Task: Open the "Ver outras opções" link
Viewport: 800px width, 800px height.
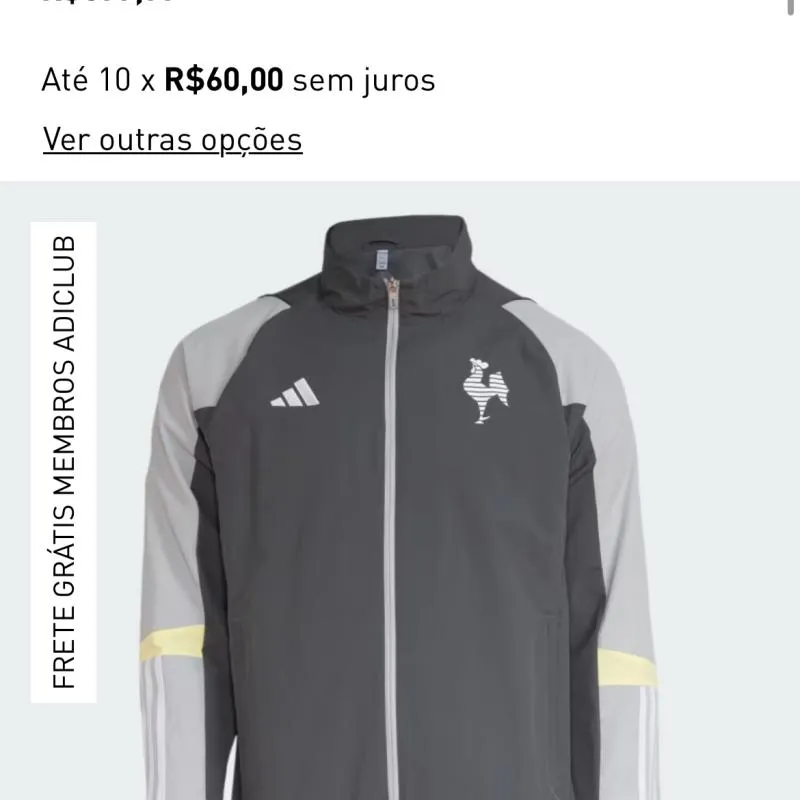Action: (x=172, y=140)
